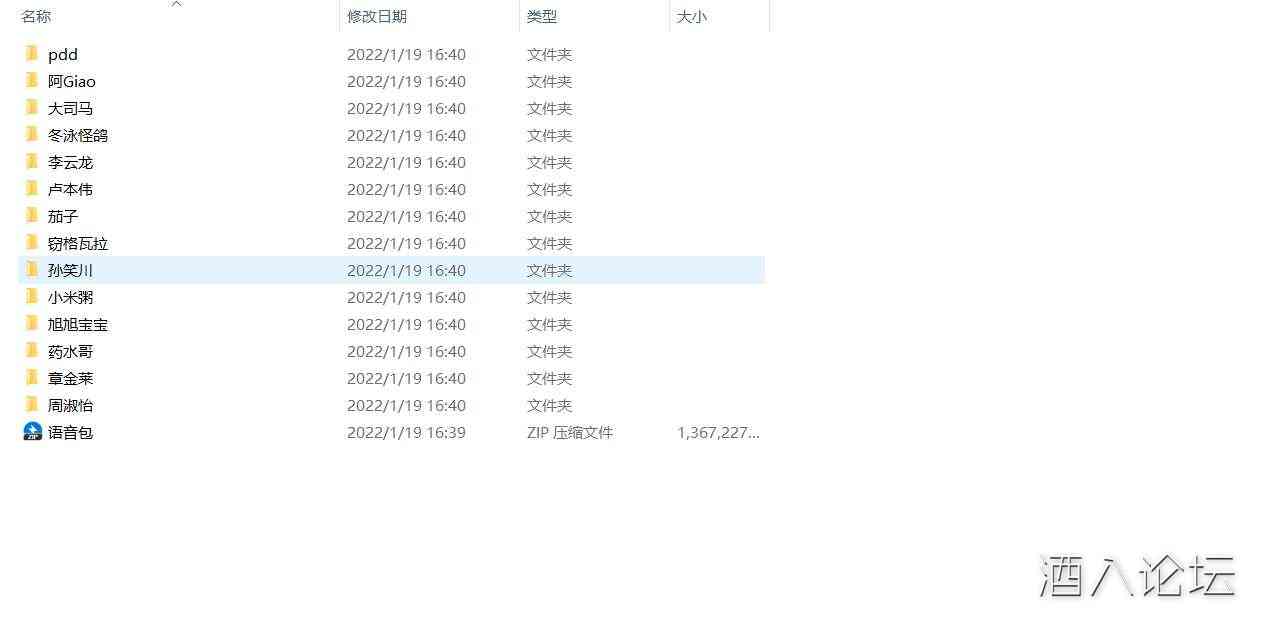
Task: Open the 窃格瓦拉 folder
Action: point(77,244)
